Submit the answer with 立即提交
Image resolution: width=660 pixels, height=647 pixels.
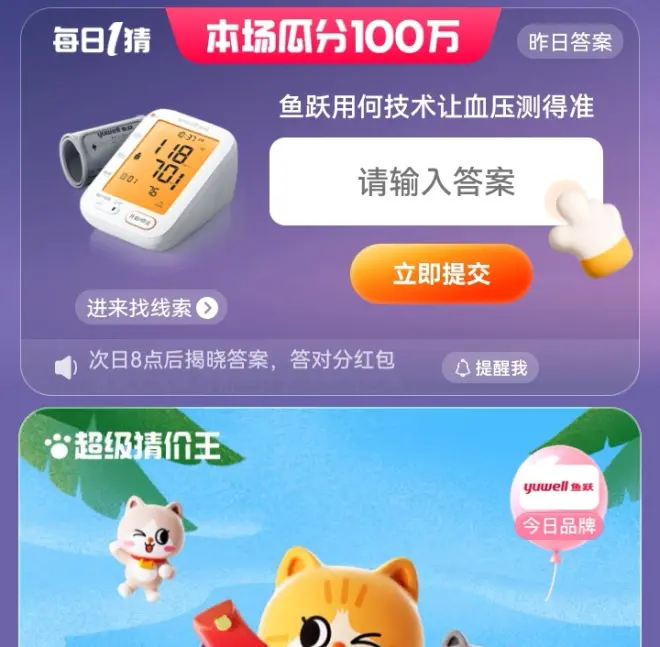[441, 274]
